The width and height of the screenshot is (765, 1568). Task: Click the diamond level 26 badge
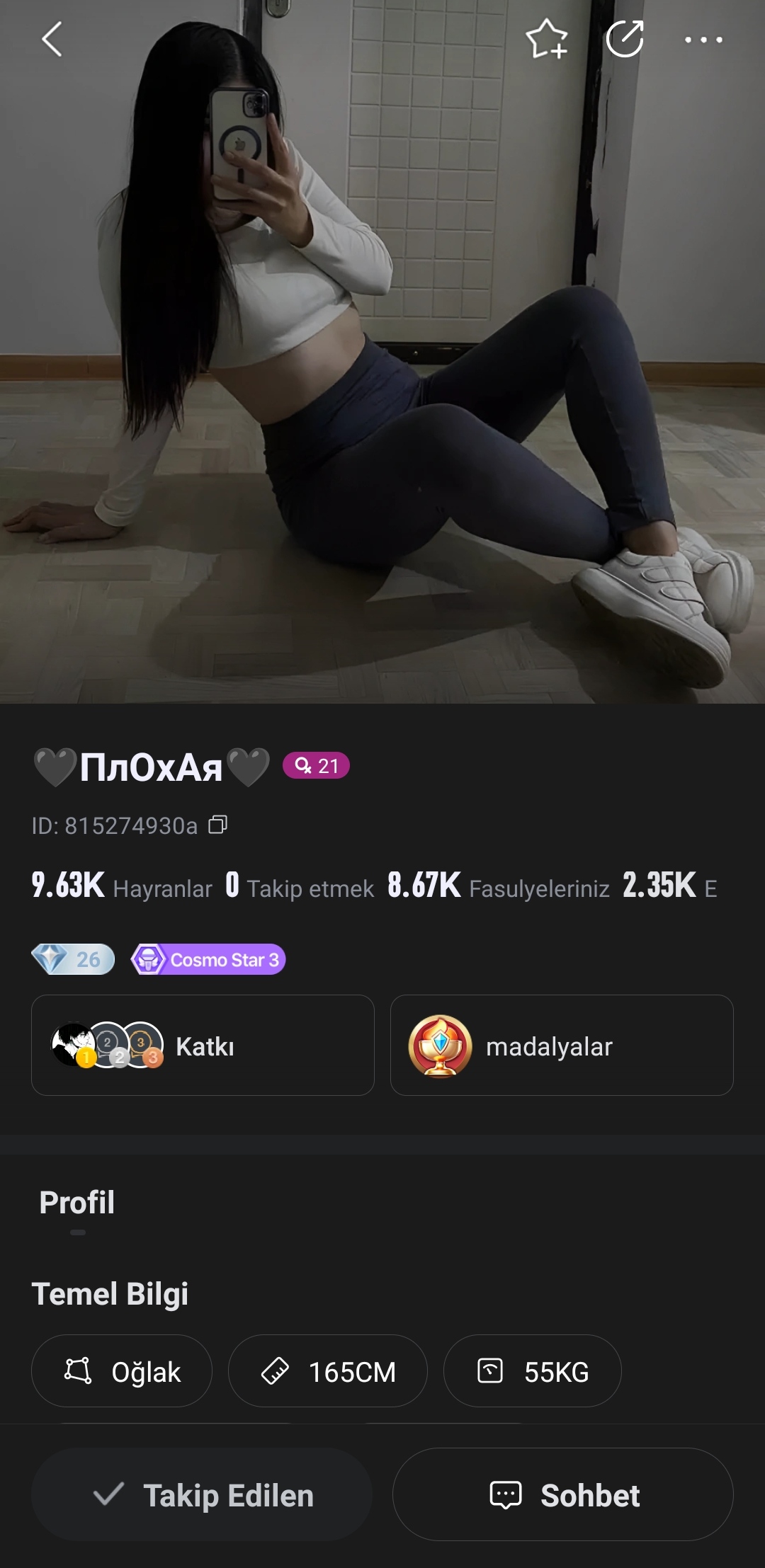(73, 961)
